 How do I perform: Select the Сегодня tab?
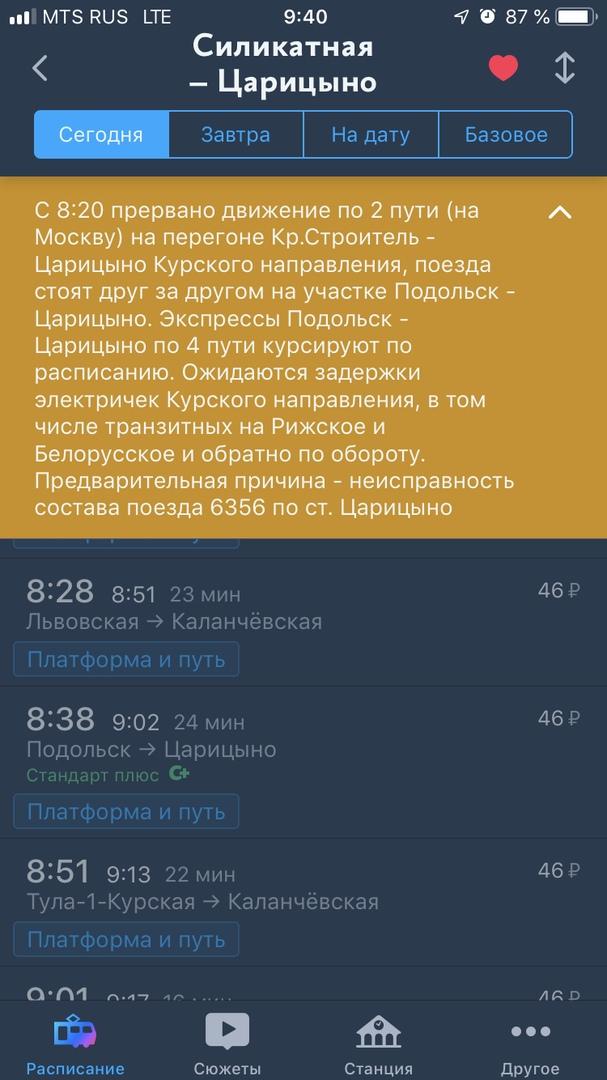click(101, 134)
